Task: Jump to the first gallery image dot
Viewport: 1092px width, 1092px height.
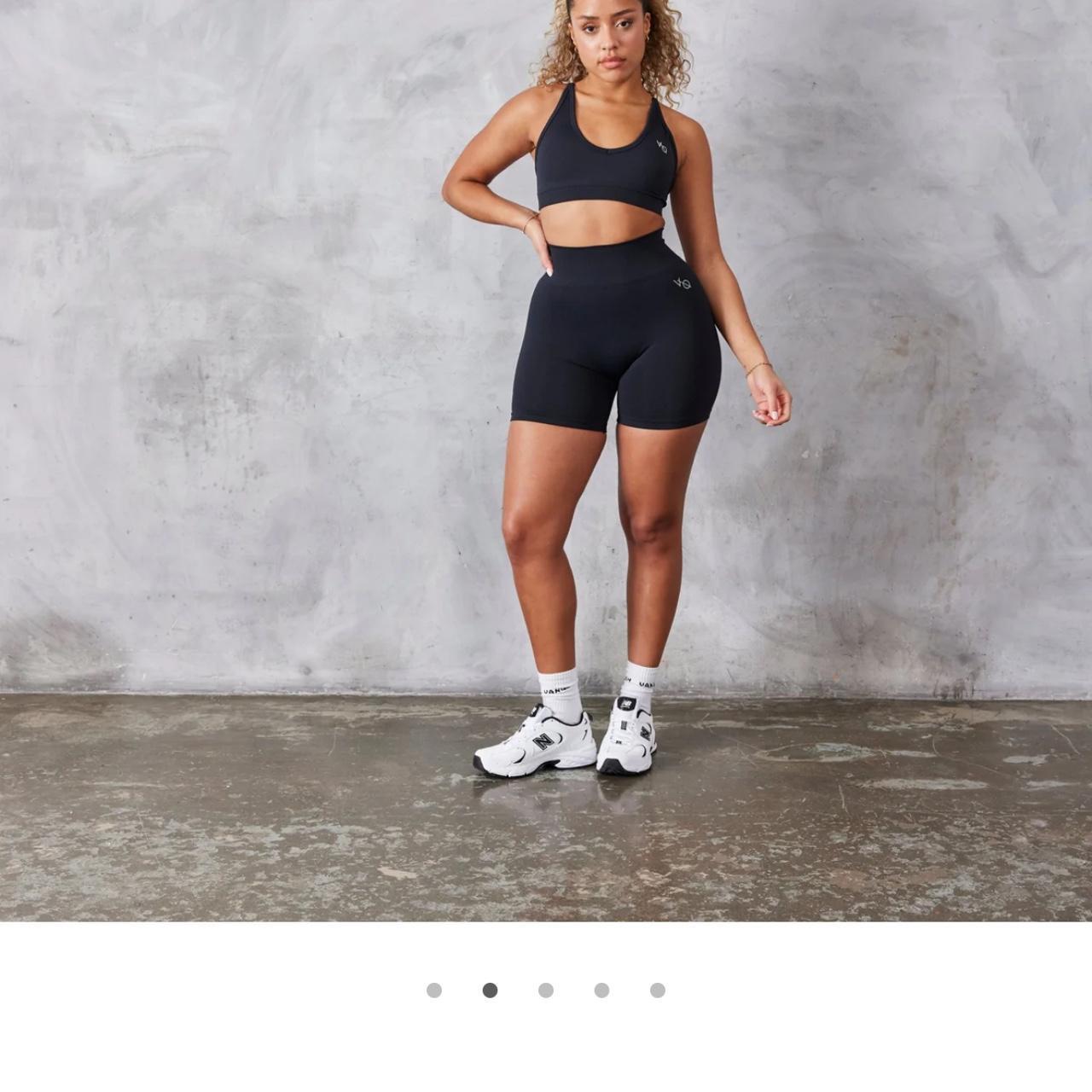Action: point(434,990)
